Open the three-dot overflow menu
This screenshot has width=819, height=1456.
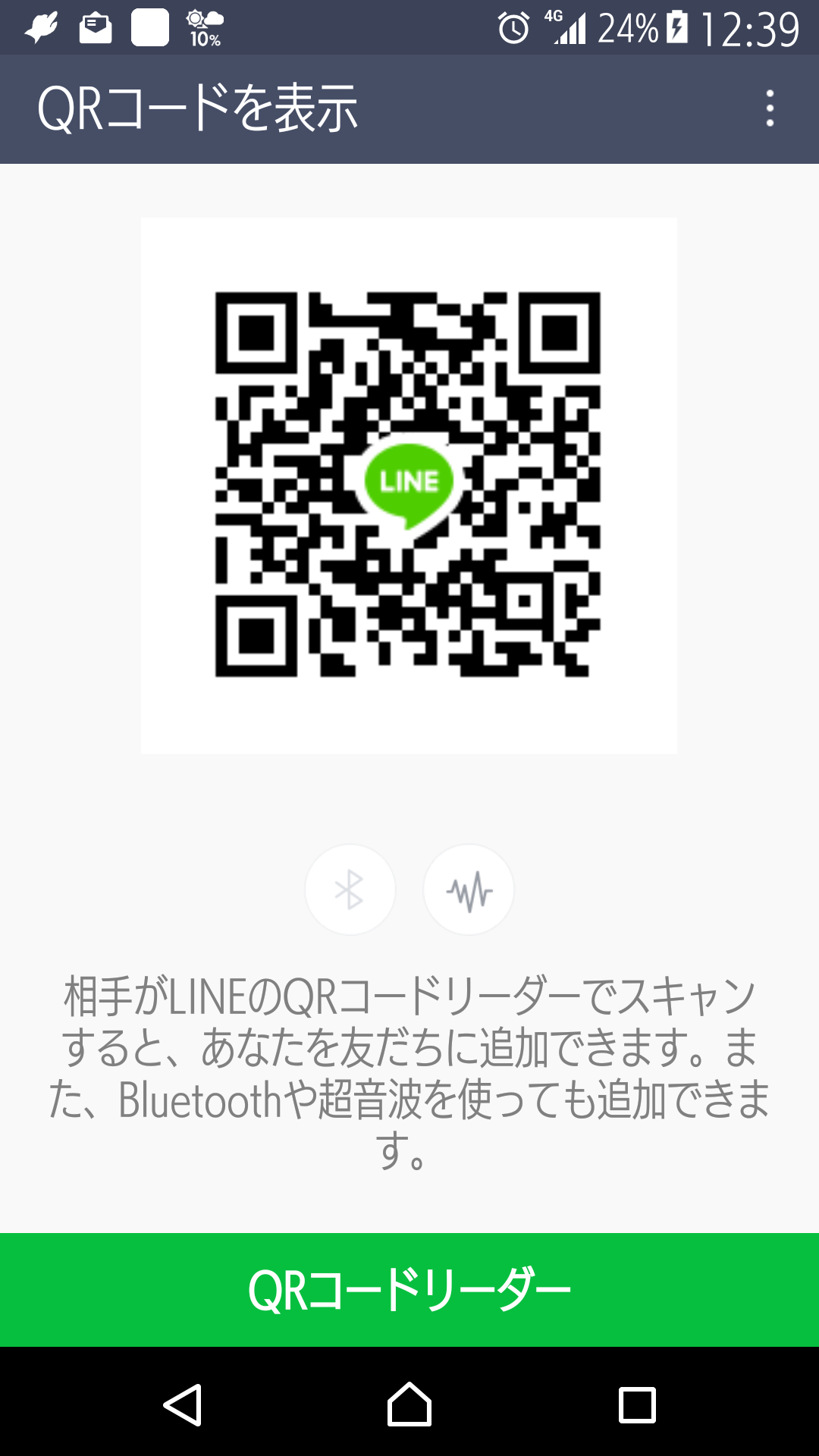[x=770, y=108]
